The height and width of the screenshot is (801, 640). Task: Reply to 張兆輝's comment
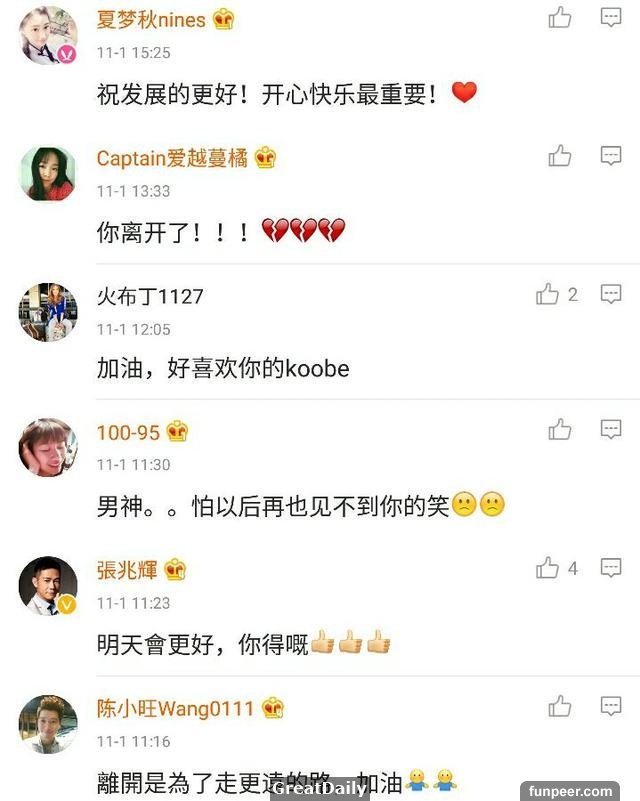tap(611, 568)
